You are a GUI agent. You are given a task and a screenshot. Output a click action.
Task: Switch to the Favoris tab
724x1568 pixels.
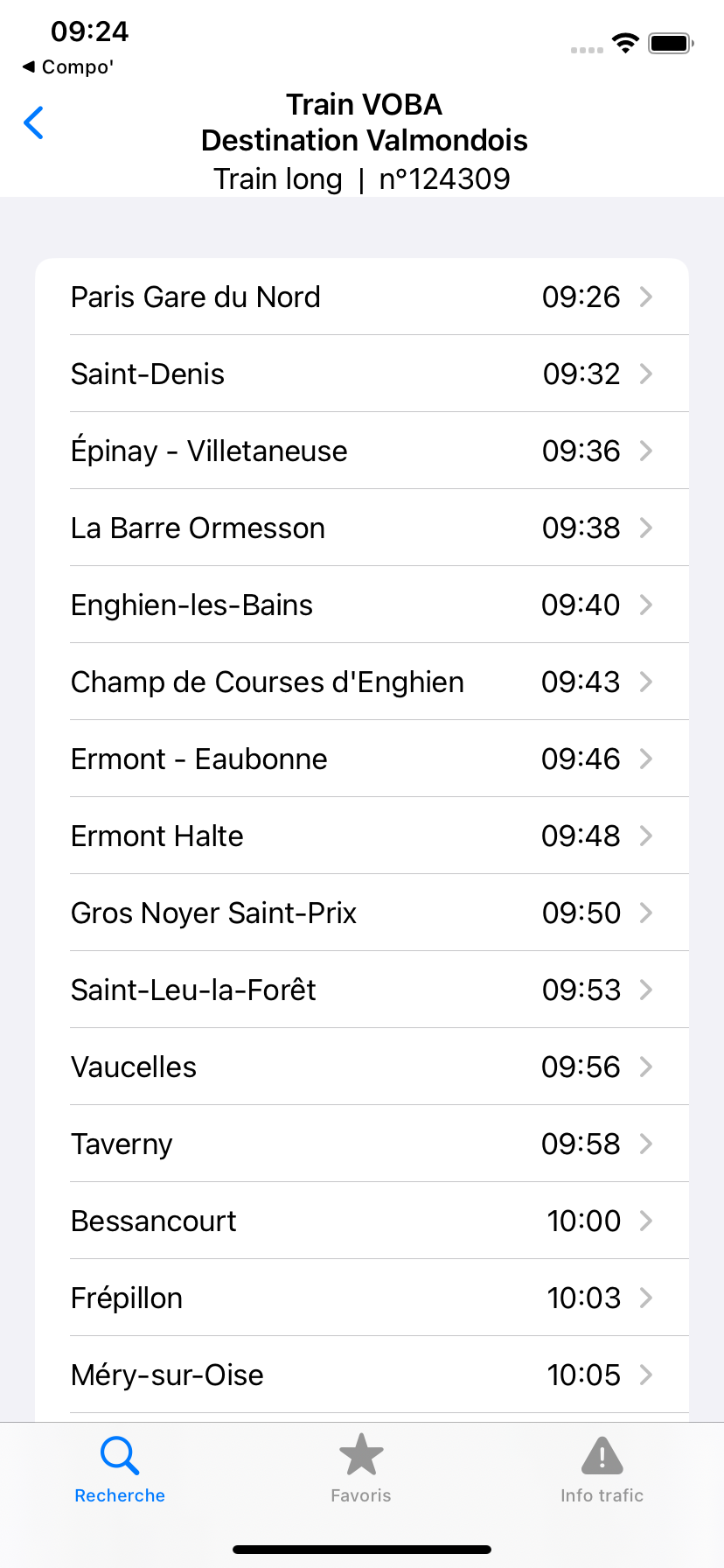[361, 1470]
